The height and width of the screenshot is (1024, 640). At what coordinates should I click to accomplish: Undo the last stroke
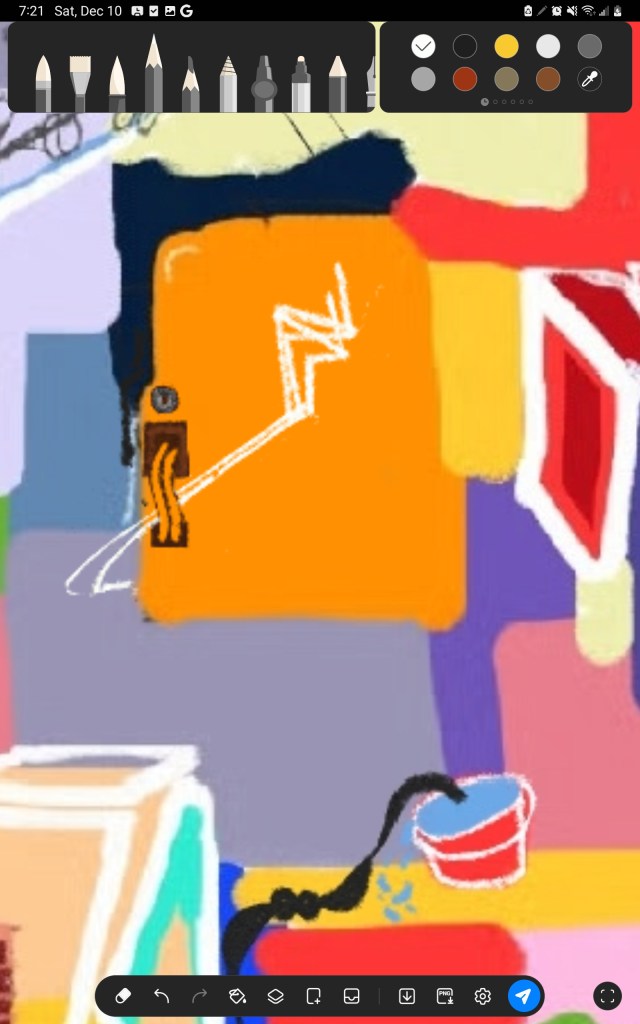click(161, 996)
